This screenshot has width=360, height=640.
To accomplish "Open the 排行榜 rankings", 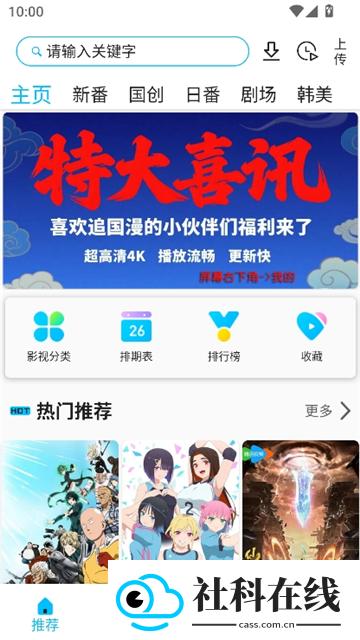I will tap(224, 337).
